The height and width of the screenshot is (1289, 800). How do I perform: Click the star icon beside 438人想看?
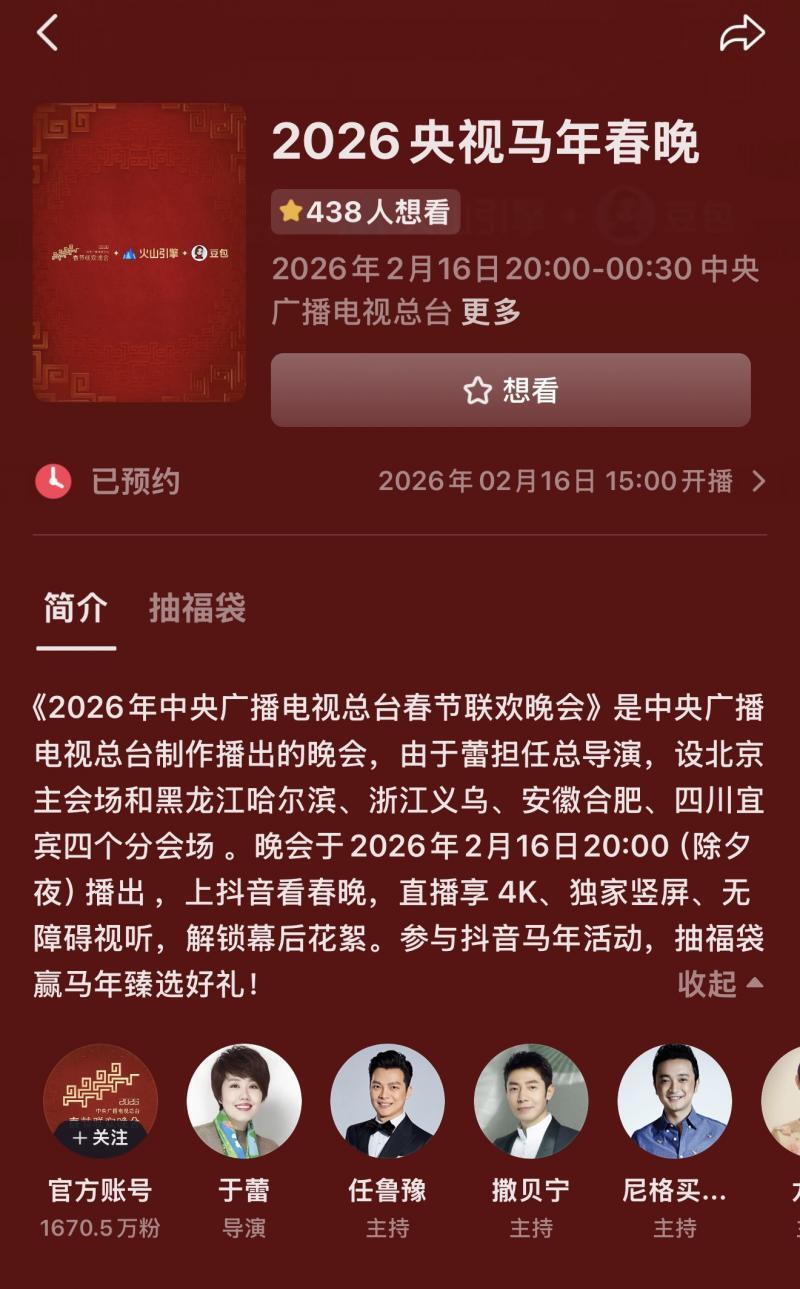(291, 212)
